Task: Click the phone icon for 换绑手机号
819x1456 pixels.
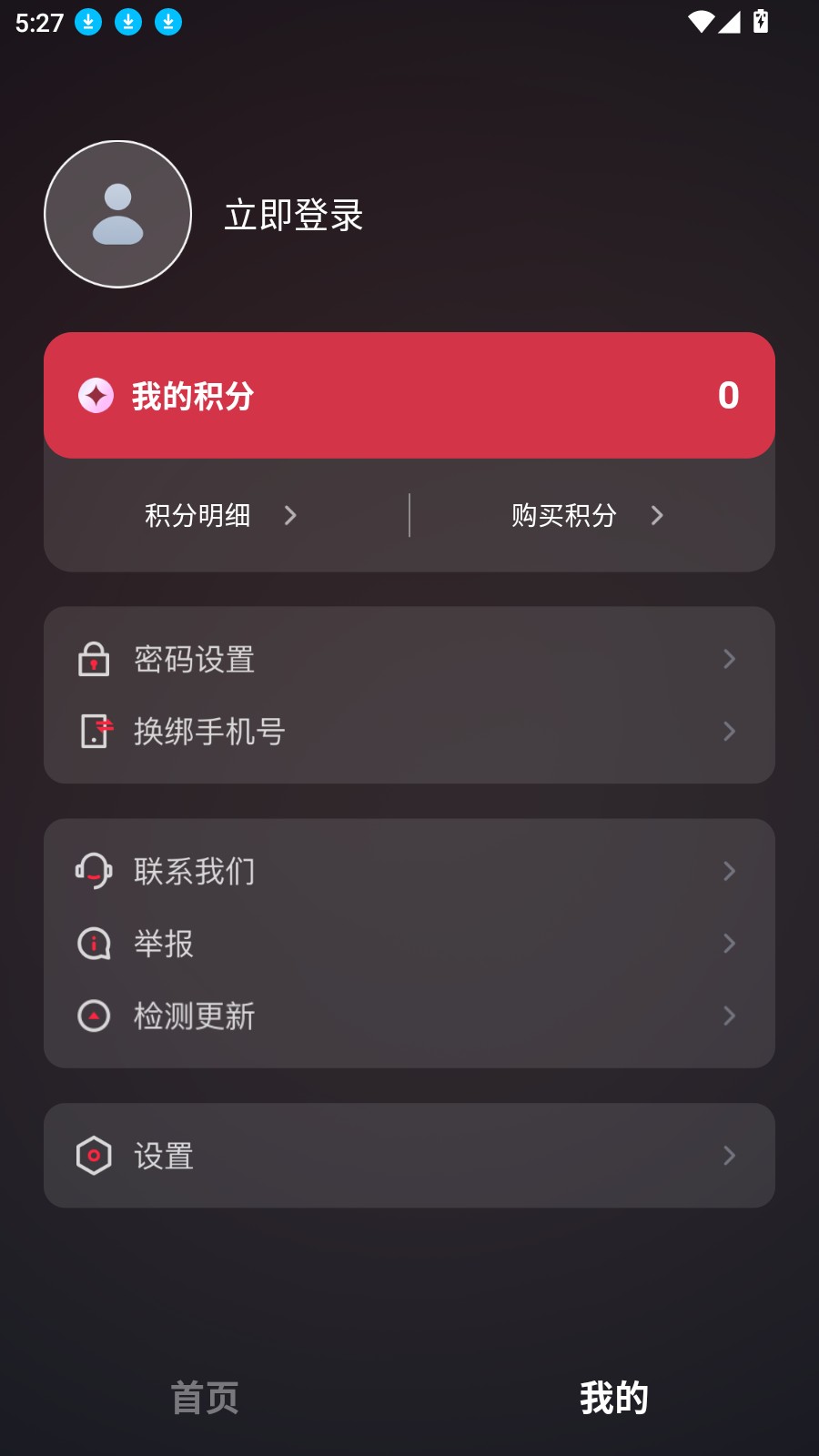Action: 94,731
